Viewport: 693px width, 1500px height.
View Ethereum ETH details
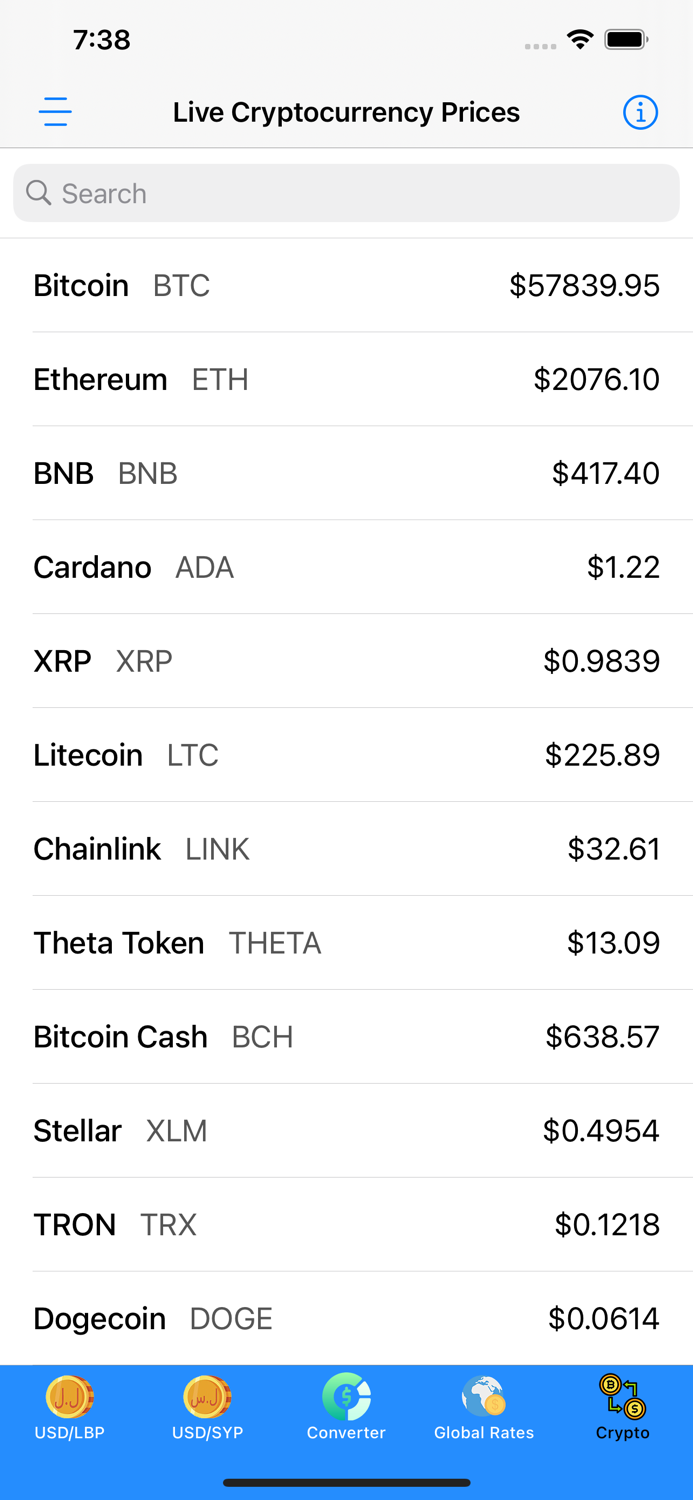point(346,380)
